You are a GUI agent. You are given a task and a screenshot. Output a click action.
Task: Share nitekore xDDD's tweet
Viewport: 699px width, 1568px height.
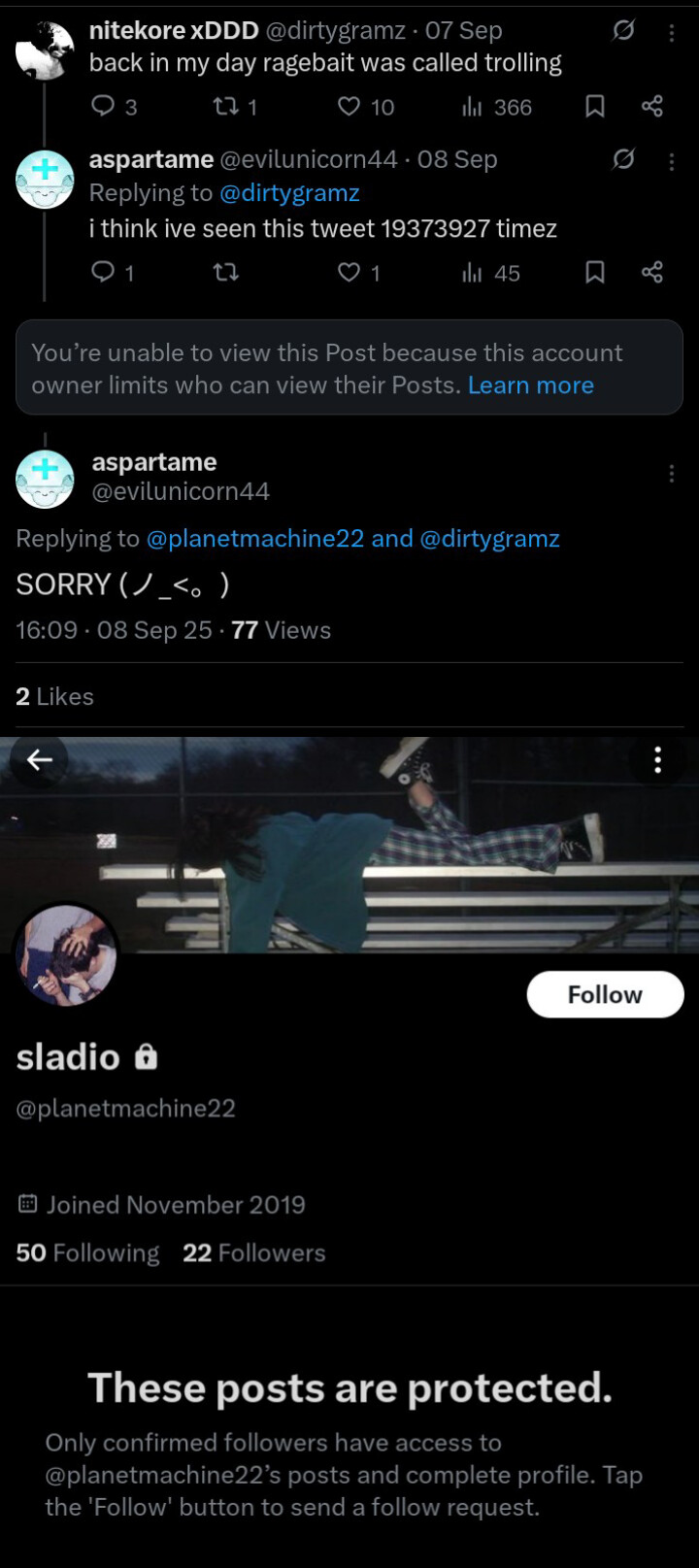[652, 106]
